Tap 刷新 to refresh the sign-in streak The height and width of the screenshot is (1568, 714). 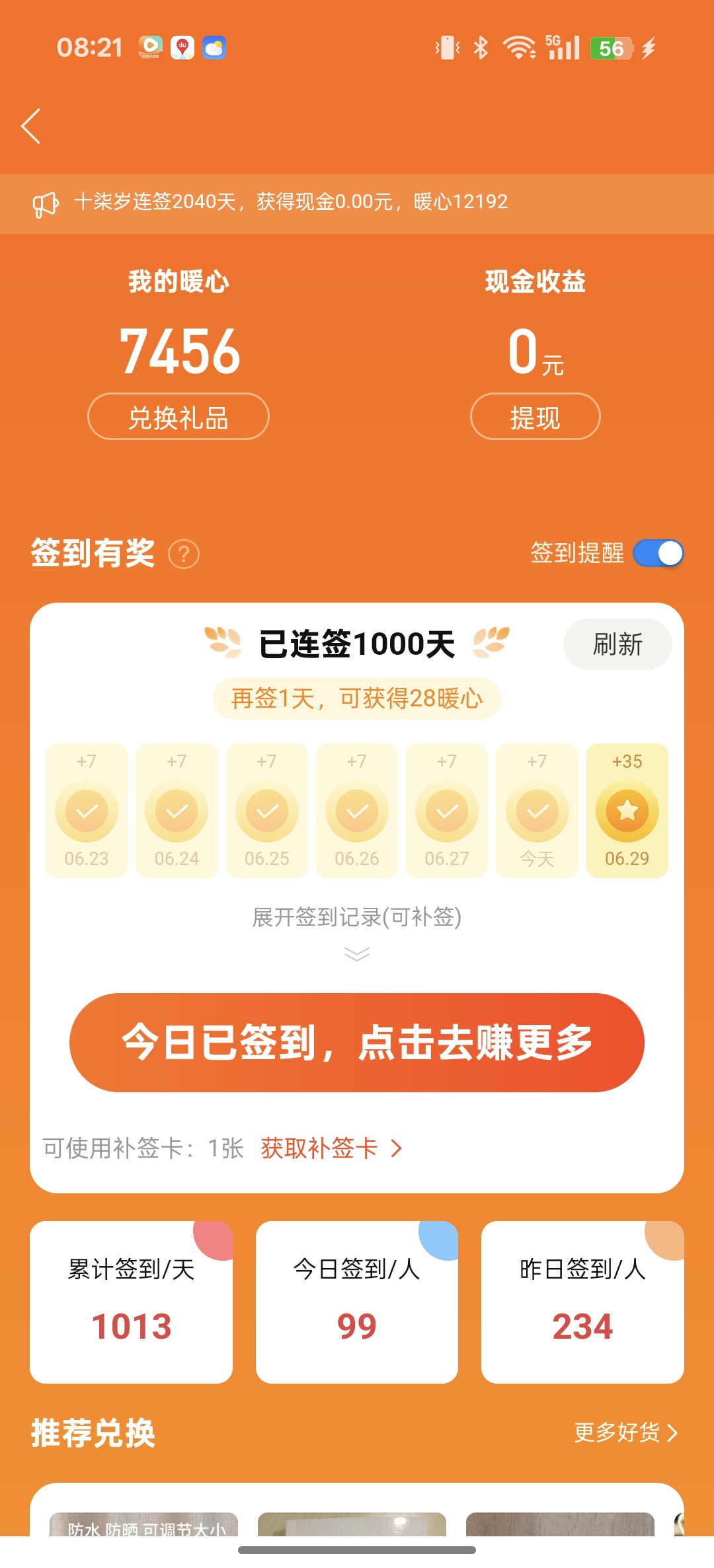coord(617,644)
